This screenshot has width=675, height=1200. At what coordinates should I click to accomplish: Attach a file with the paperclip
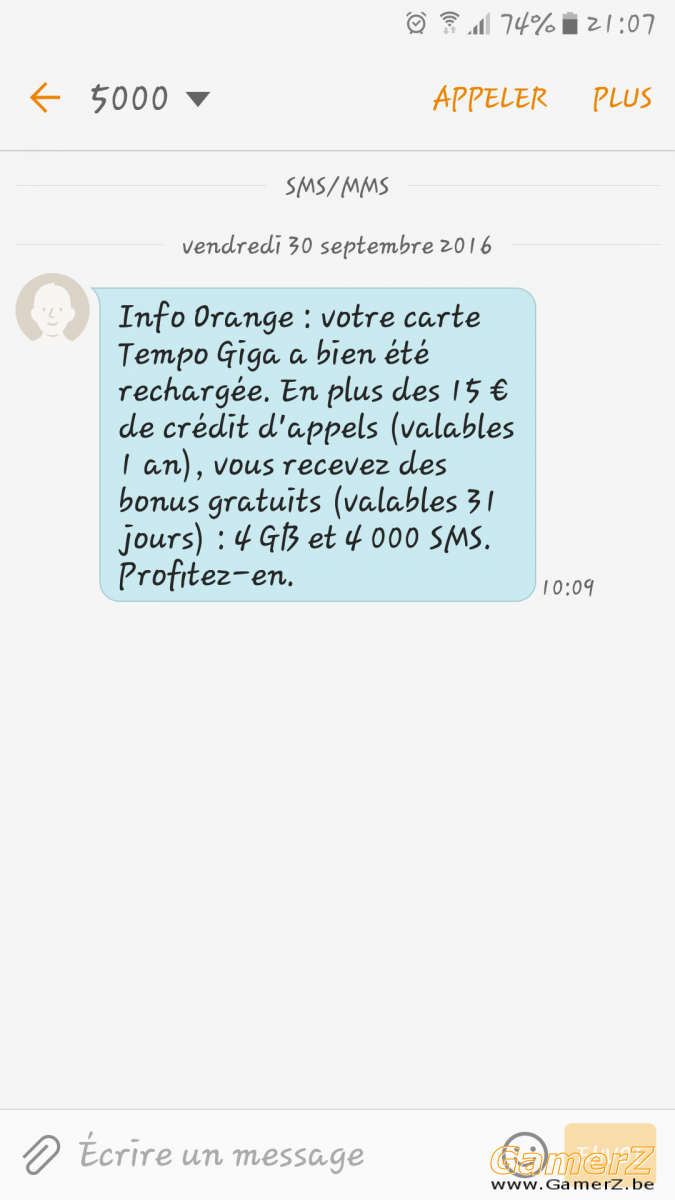41,1155
